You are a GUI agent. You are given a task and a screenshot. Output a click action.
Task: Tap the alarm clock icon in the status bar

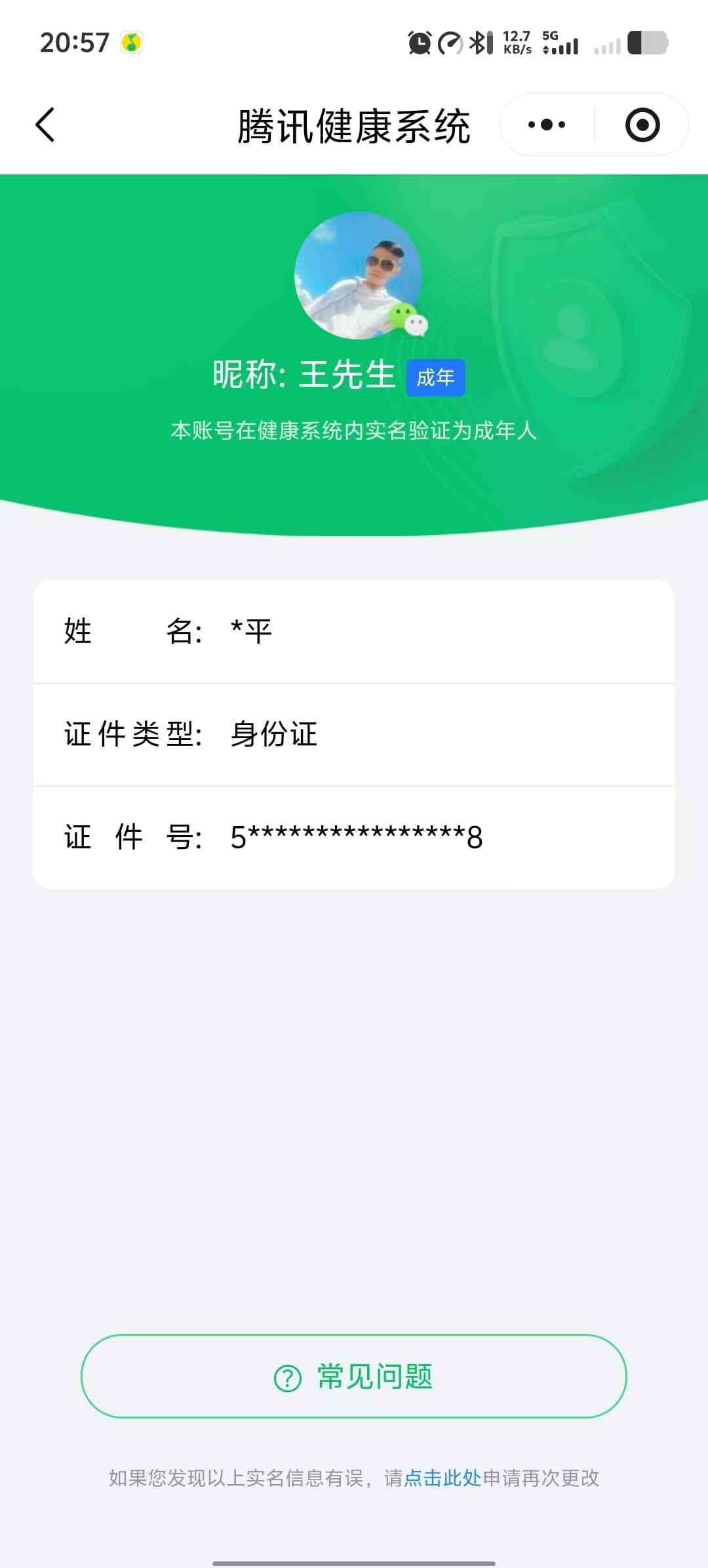point(419,41)
